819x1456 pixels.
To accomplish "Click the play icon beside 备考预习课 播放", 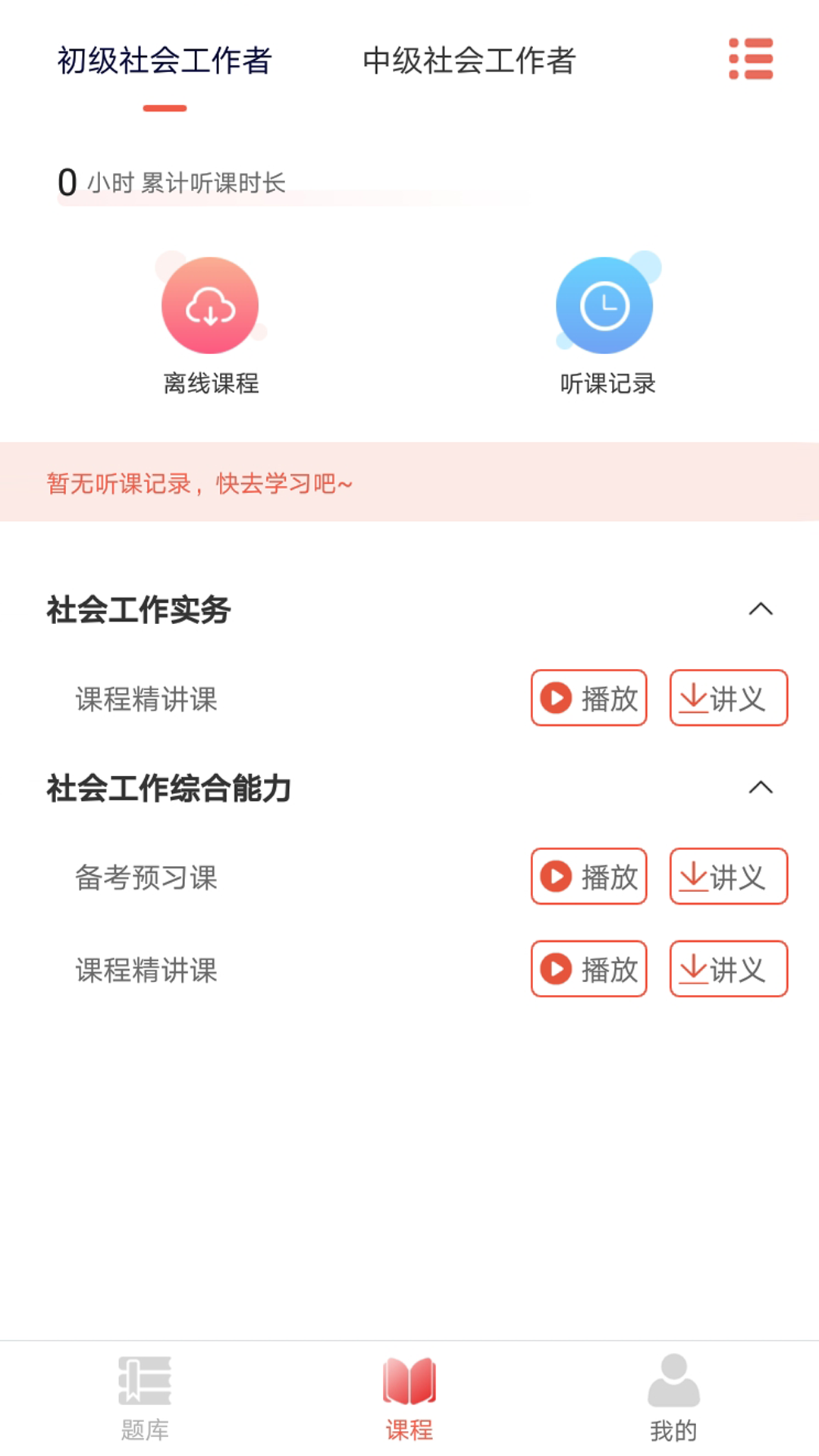I will pyautogui.click(x=557, y=877).
